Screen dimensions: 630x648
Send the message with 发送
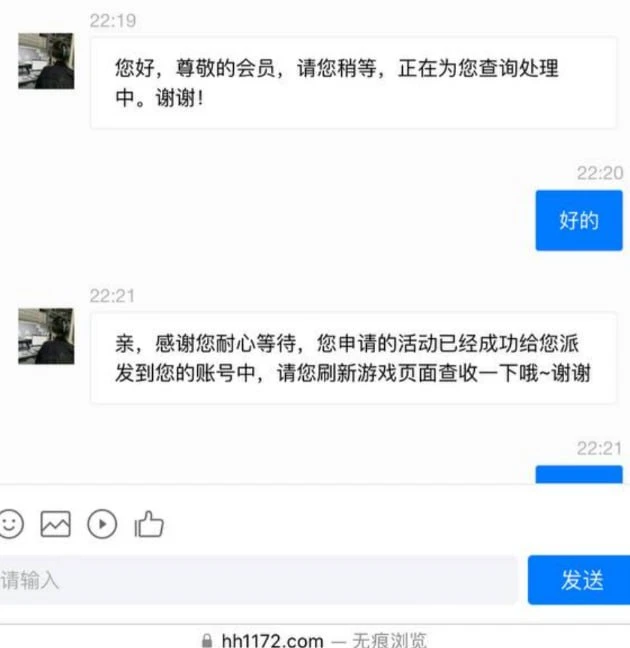[580, 580]
